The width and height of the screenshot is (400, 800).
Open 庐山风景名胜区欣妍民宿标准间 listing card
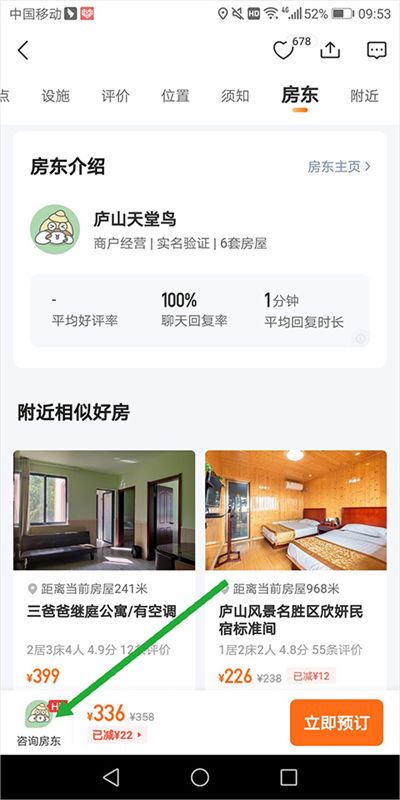coord(296,570)
